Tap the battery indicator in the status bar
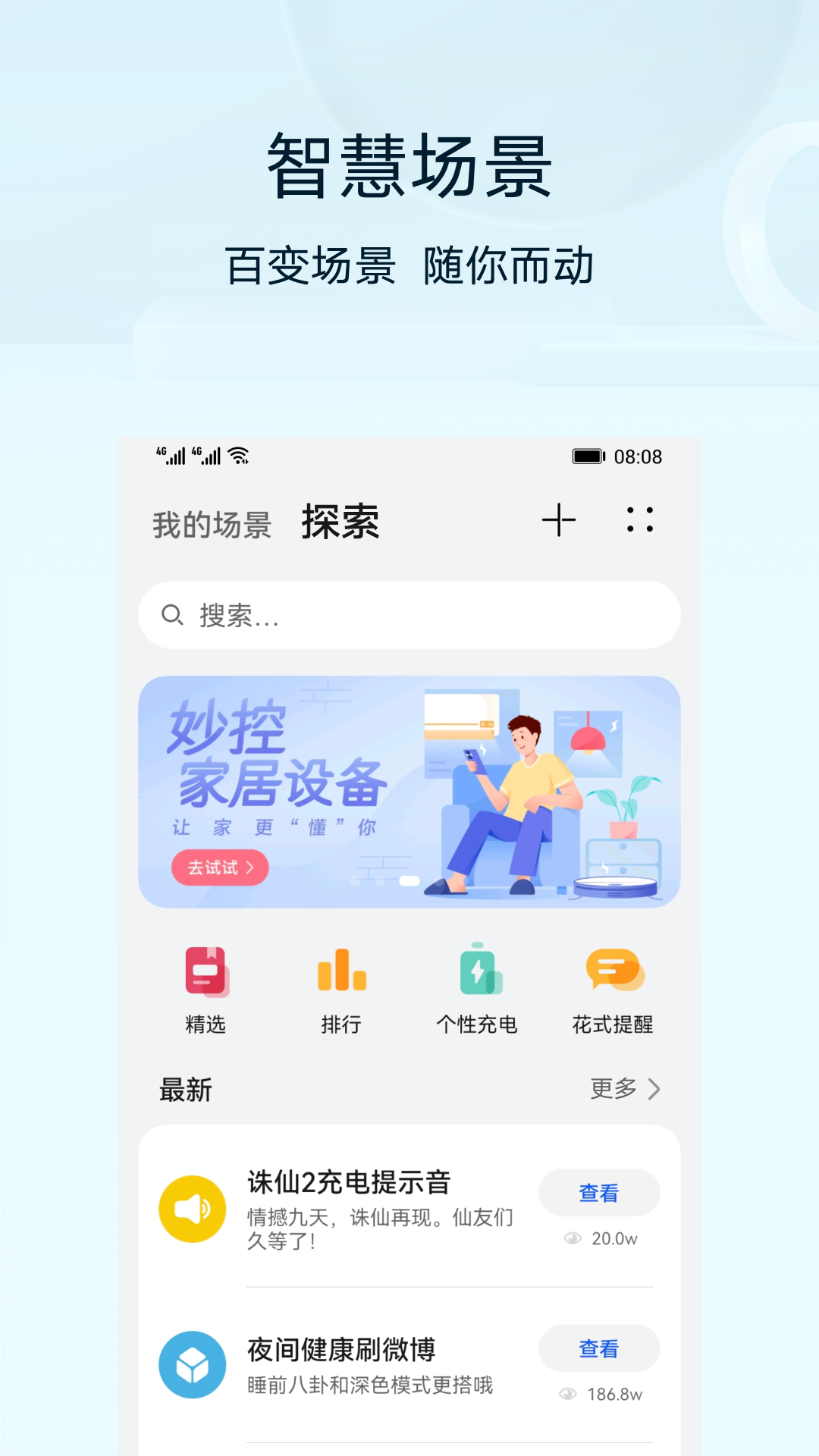 point(589,456)
